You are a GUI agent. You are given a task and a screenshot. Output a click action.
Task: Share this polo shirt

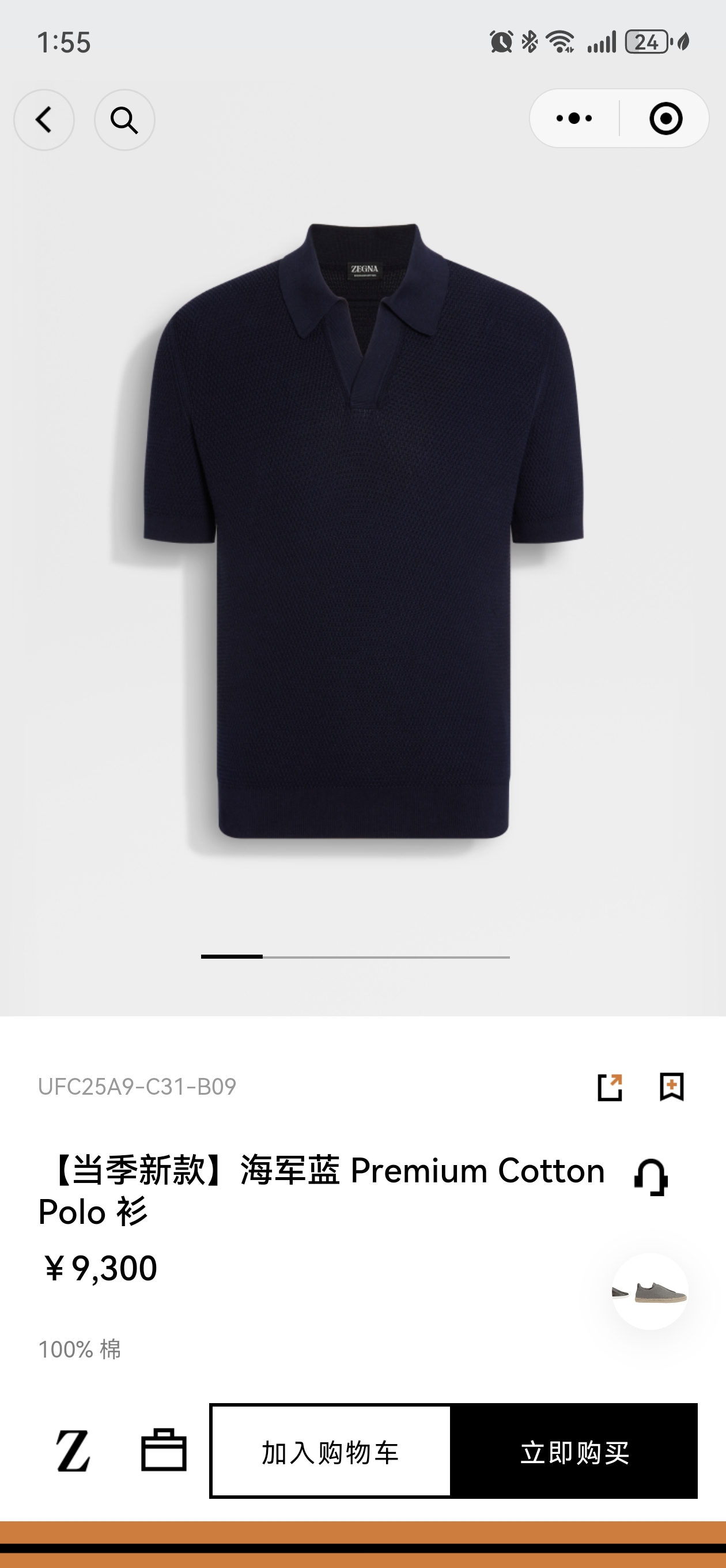point(610,1087)
